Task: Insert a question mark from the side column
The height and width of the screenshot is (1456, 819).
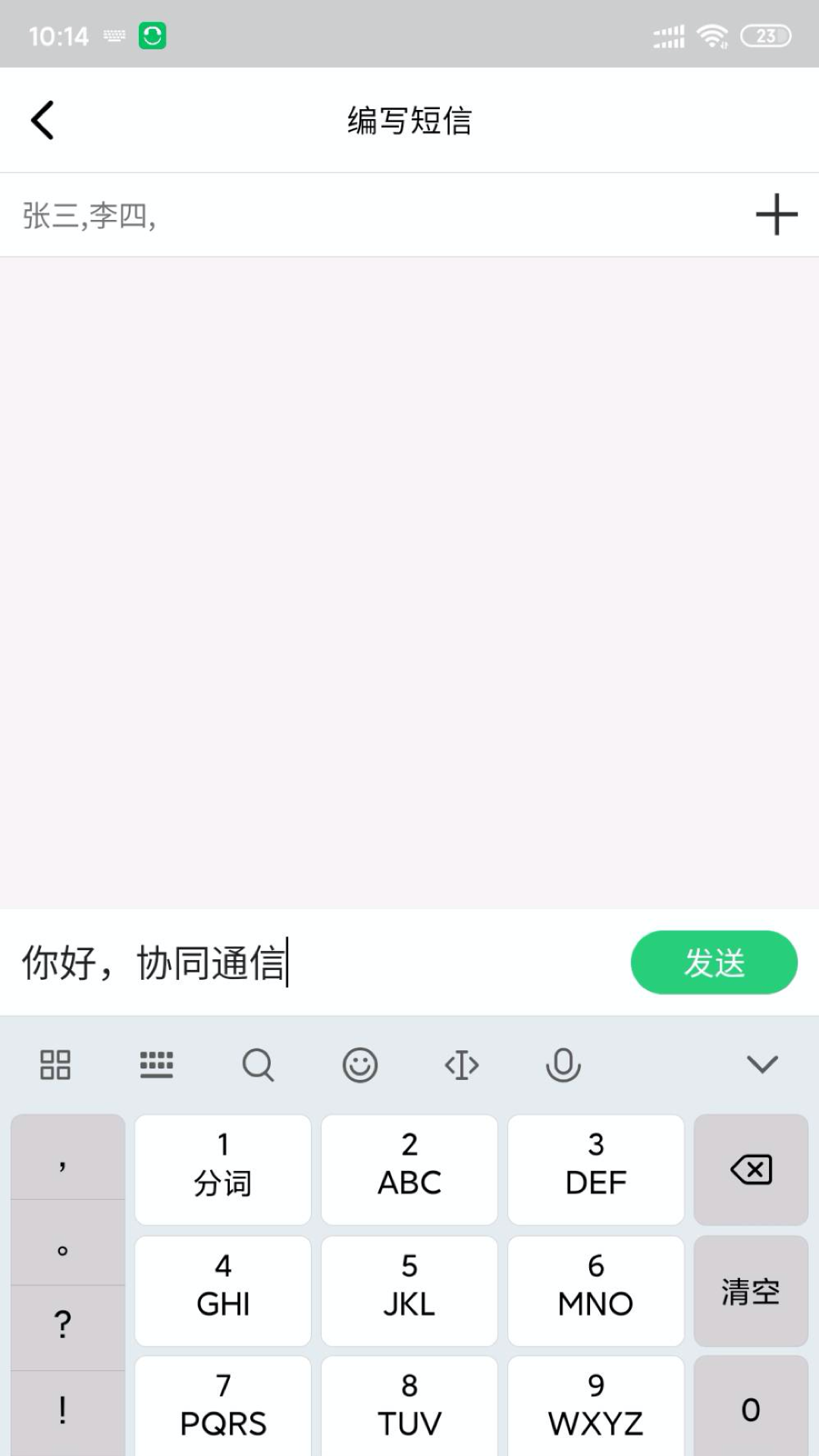Action: pyautogui.click(x=63, y=1326)
